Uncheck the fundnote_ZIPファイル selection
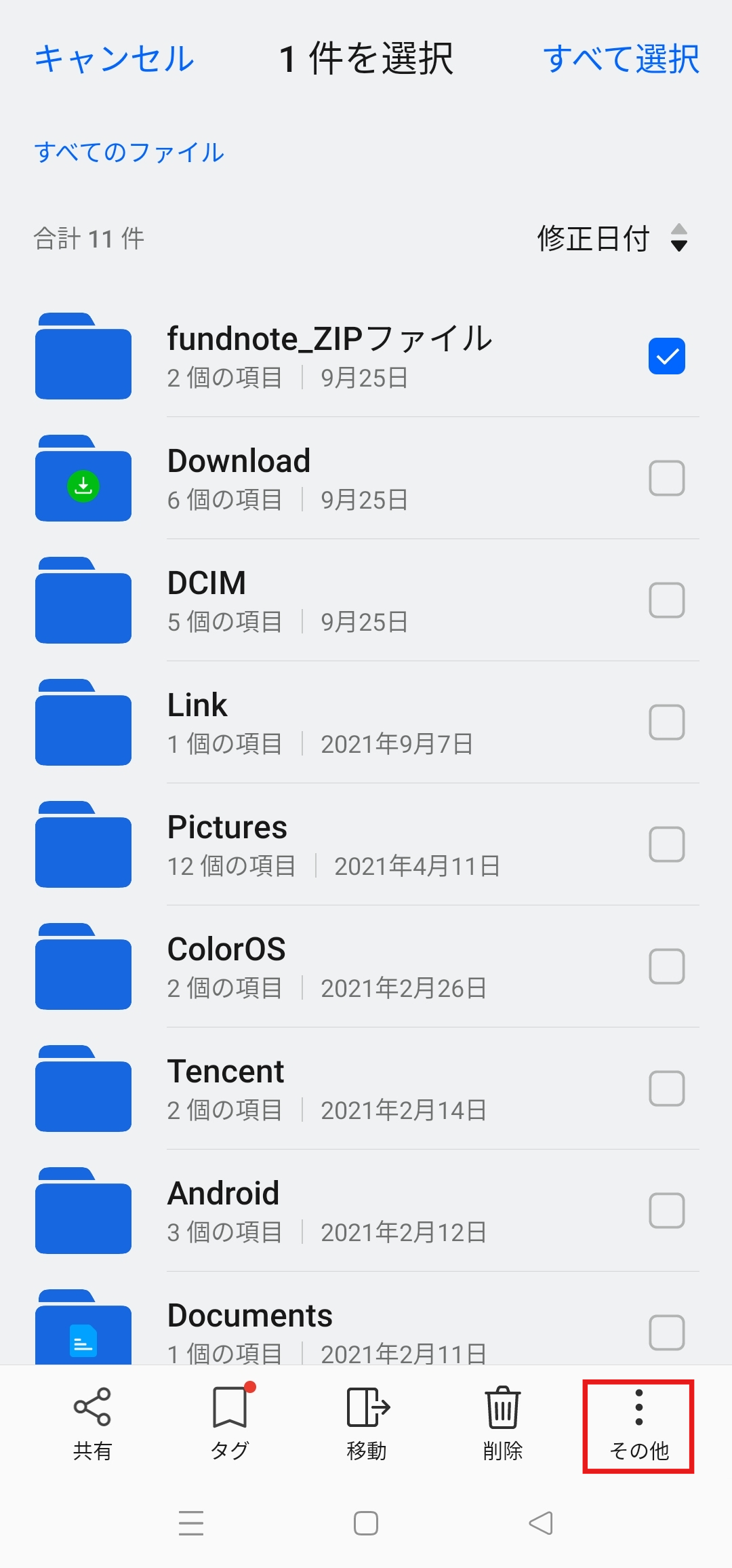The width and height of the screenshot is (732, 1568). point(666,355)
